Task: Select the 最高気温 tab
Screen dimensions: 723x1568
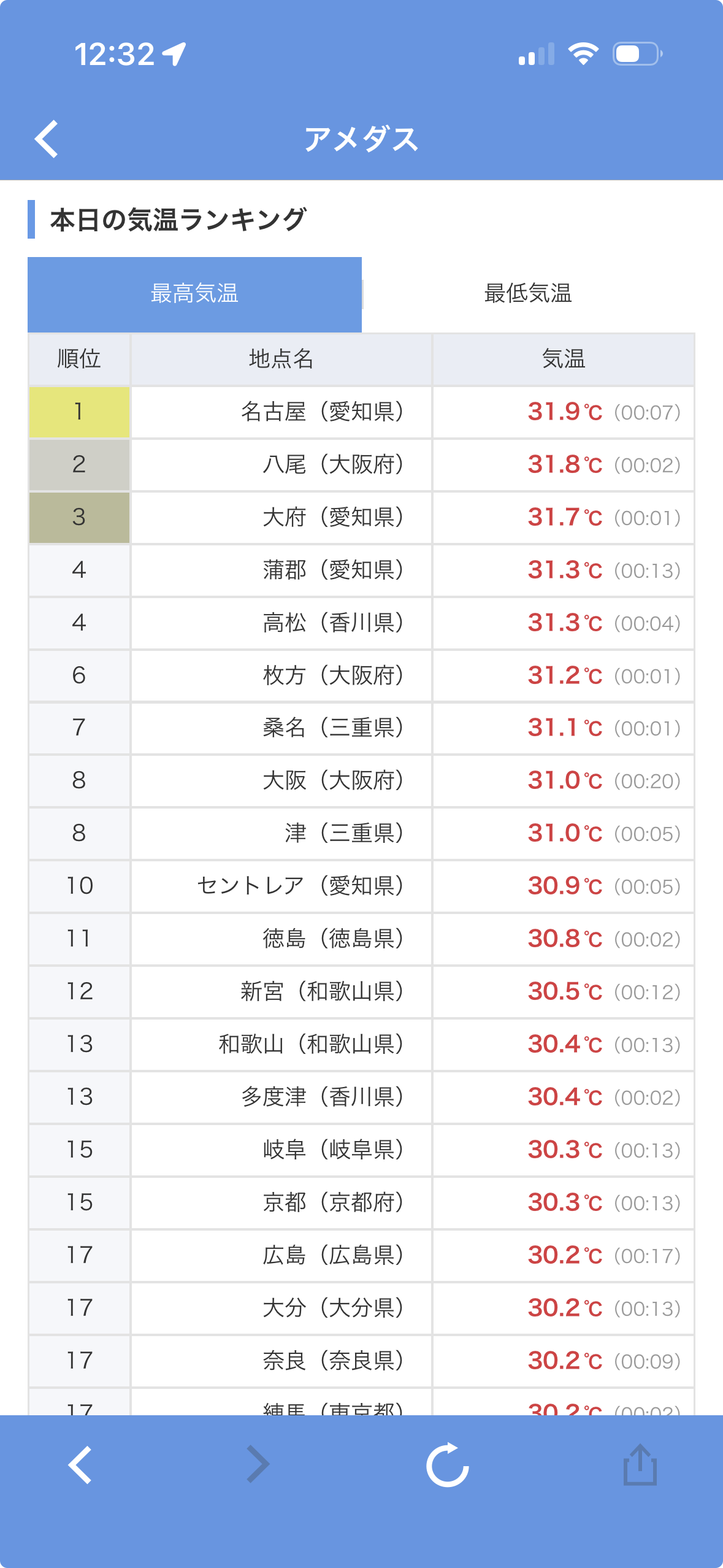Action: pyautogui.click(x=194, y=294)
